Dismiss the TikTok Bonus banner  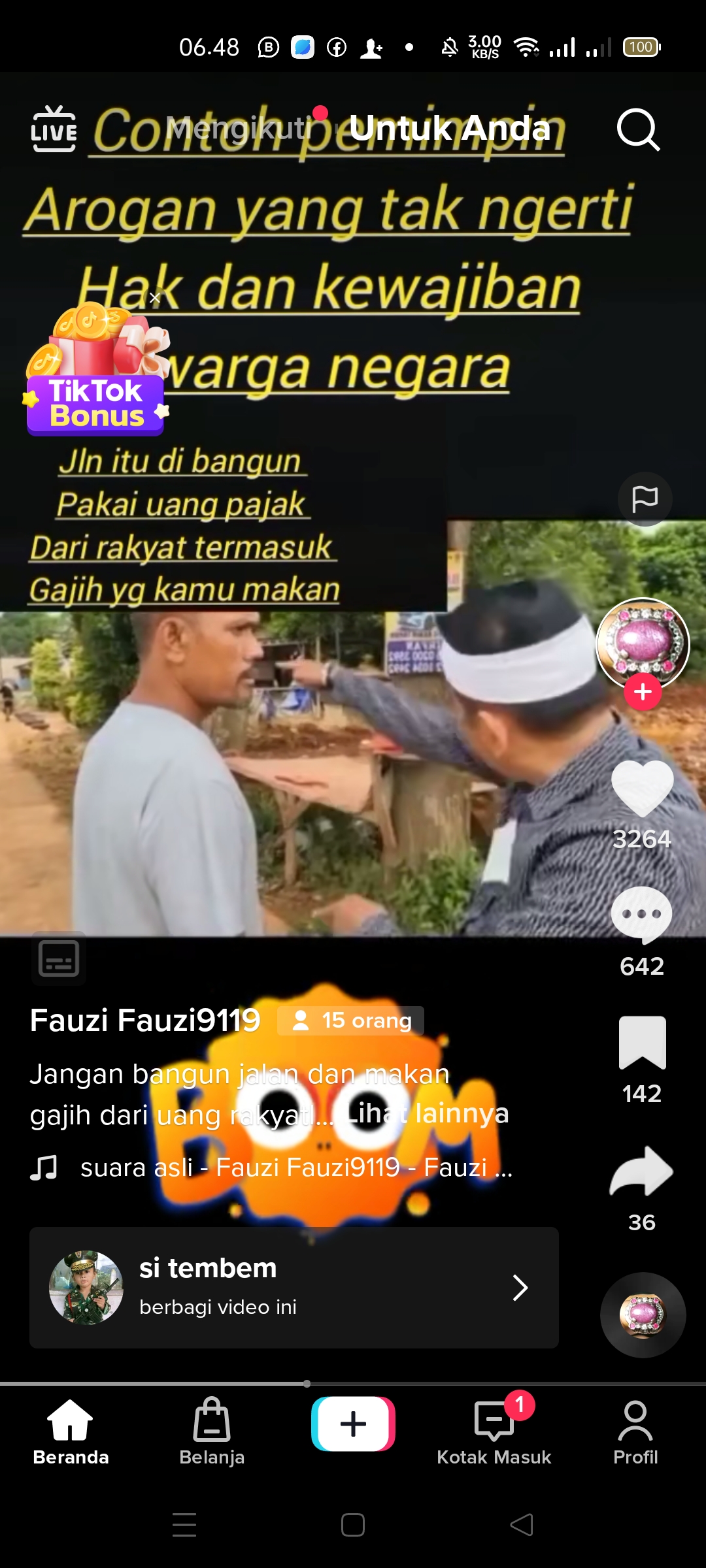[x=155, y=299]
